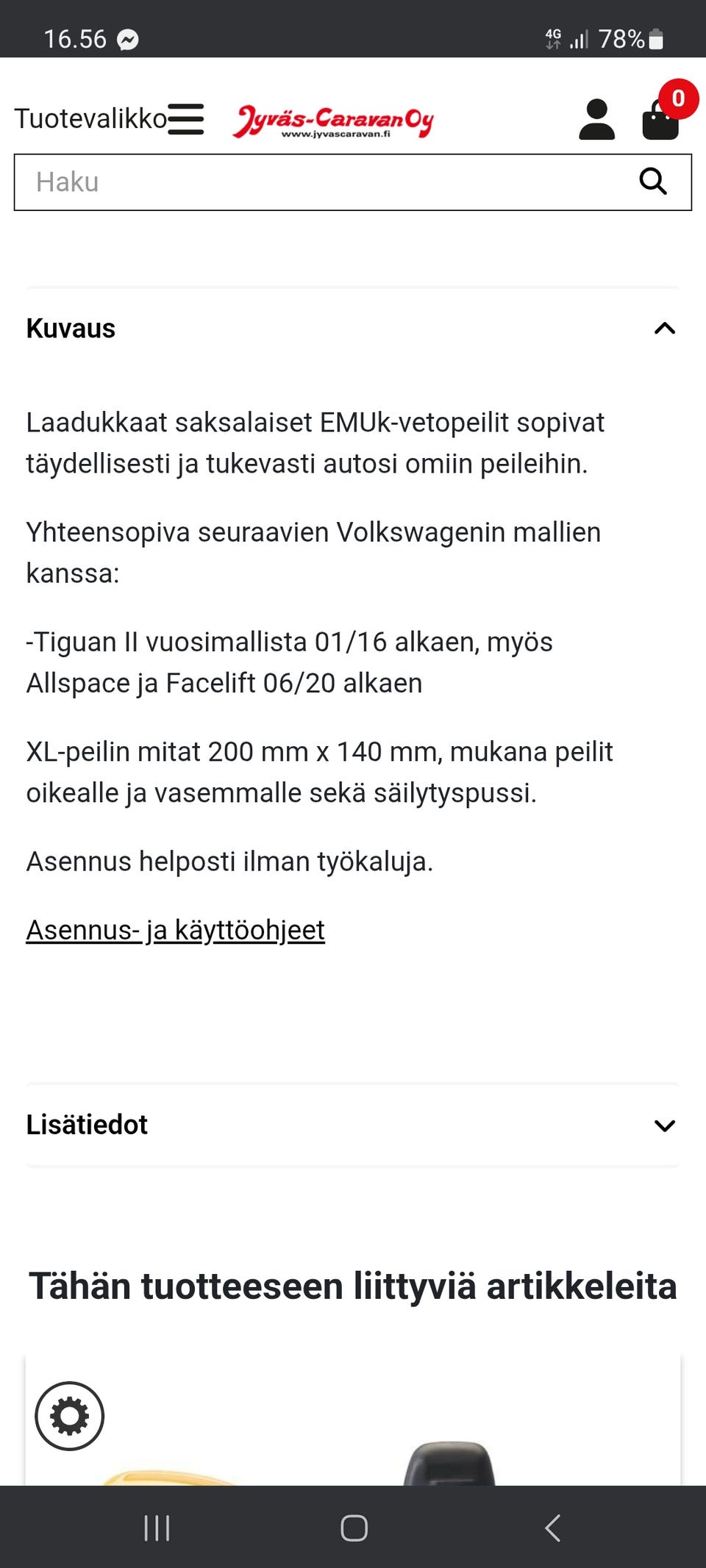This screenshot has width=706, height=1568.
Task: Tap the Android home button
Action: point(353,1528)
